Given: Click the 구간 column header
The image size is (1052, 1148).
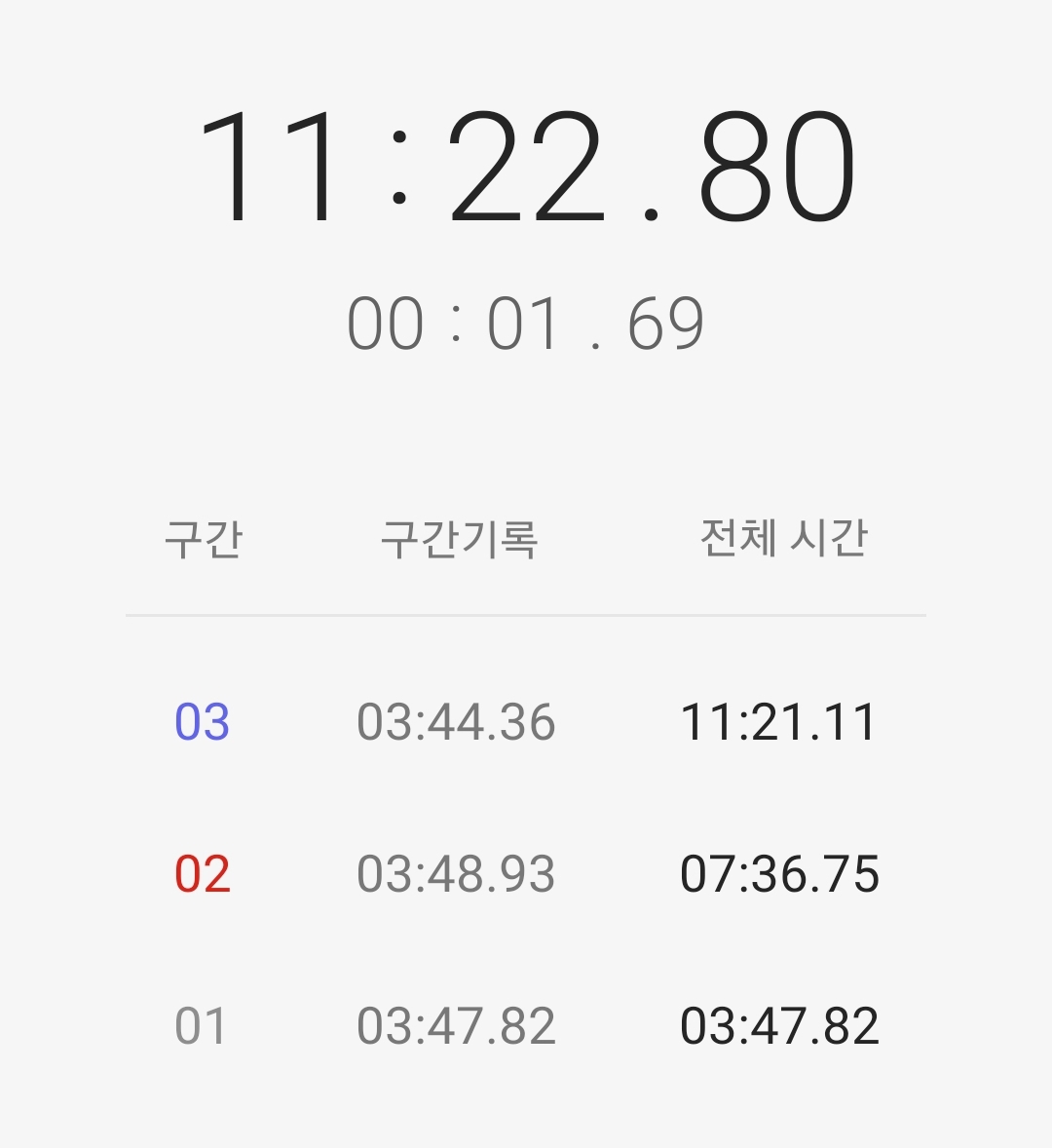Looking at the screenshot, I should pos(204,539).
